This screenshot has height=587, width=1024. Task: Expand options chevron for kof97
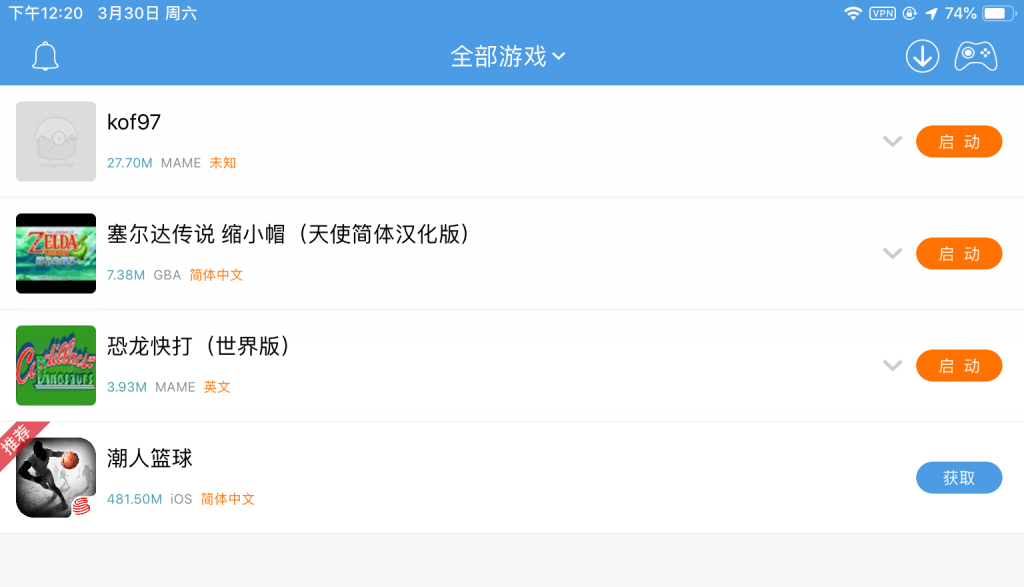[x=892, y=142]
